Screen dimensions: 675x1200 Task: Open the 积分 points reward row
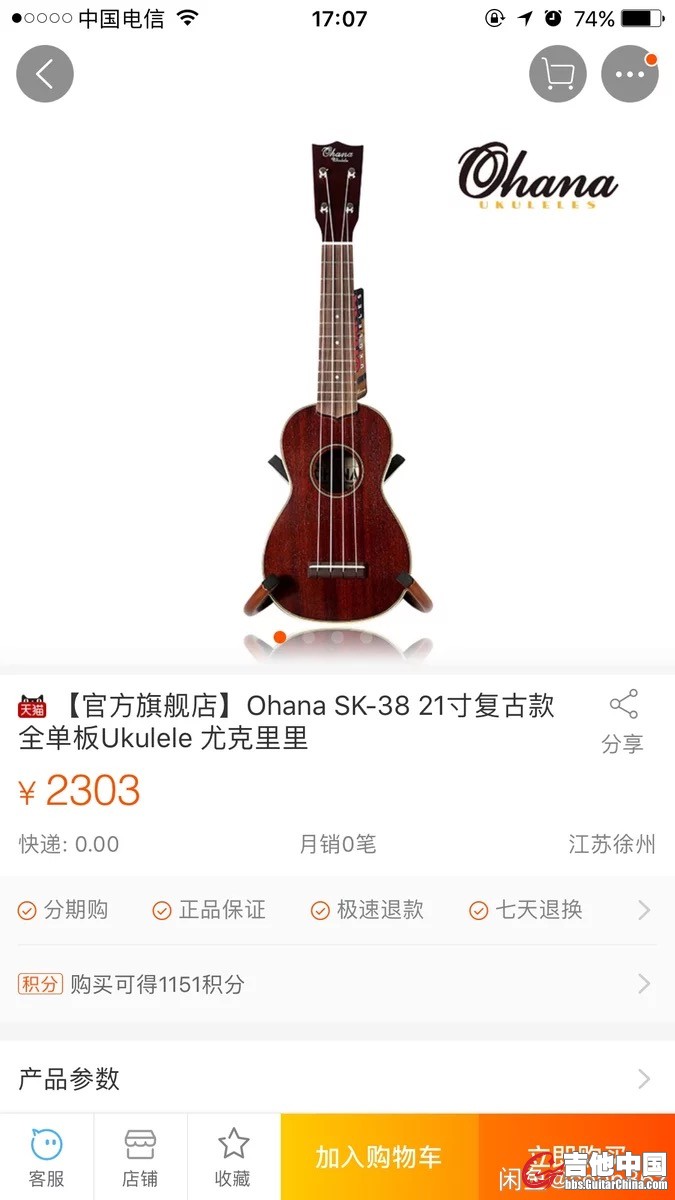click(x=337, y=984)
